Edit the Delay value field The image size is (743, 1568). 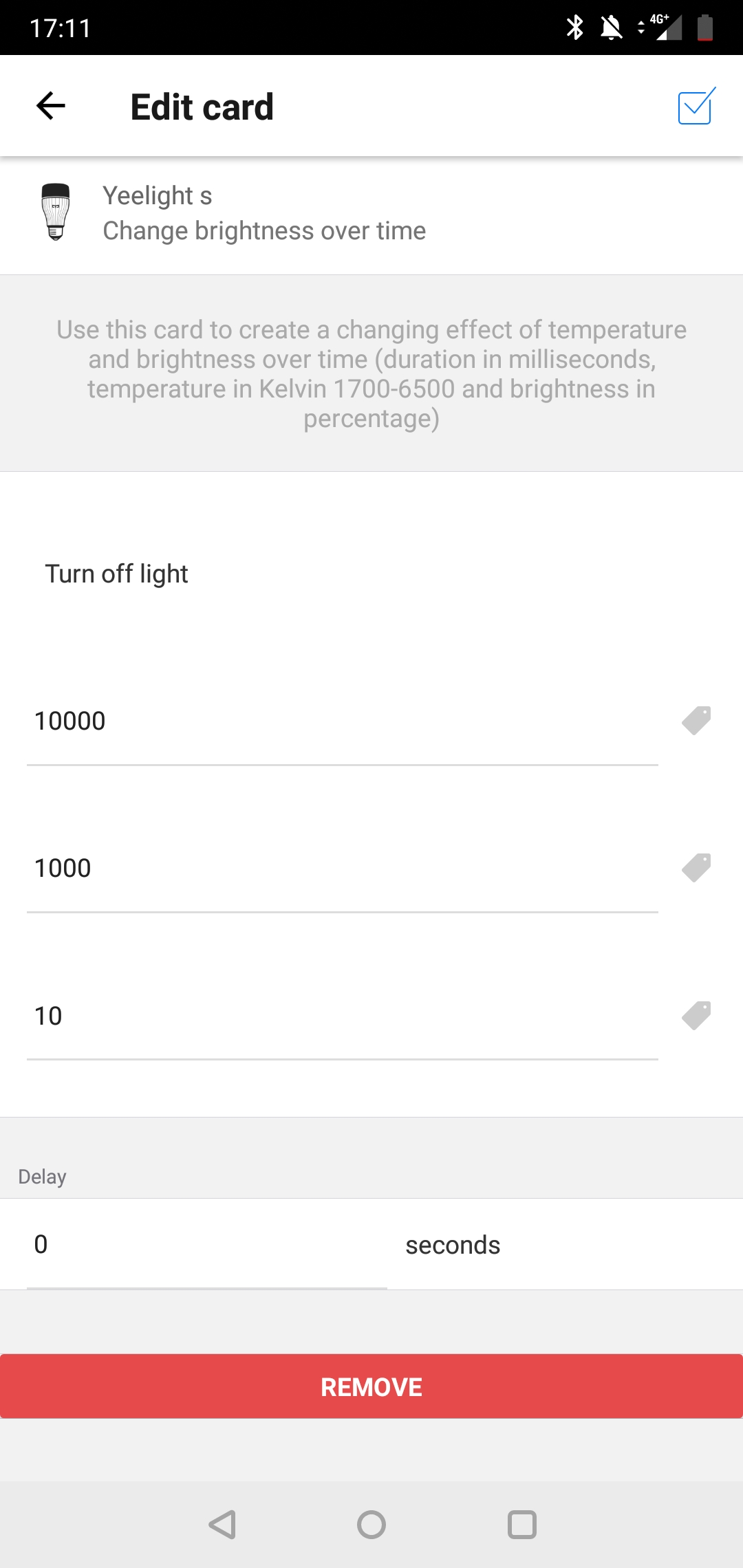click(206, 1245)
